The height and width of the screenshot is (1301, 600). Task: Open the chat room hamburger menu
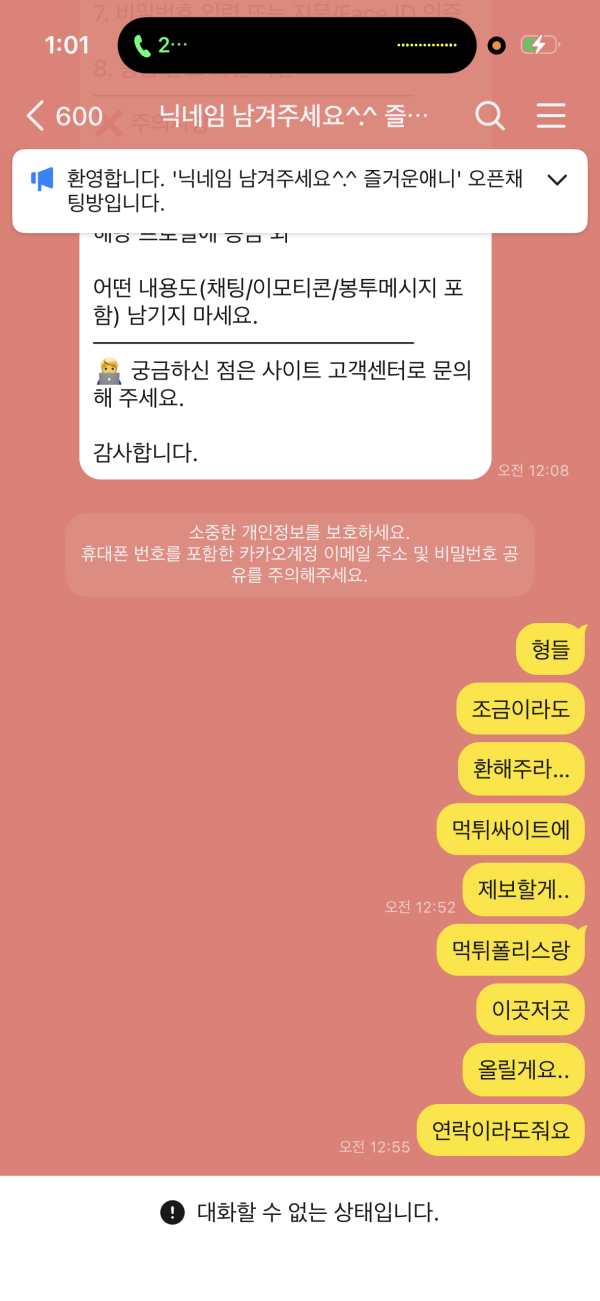point(551,116)
